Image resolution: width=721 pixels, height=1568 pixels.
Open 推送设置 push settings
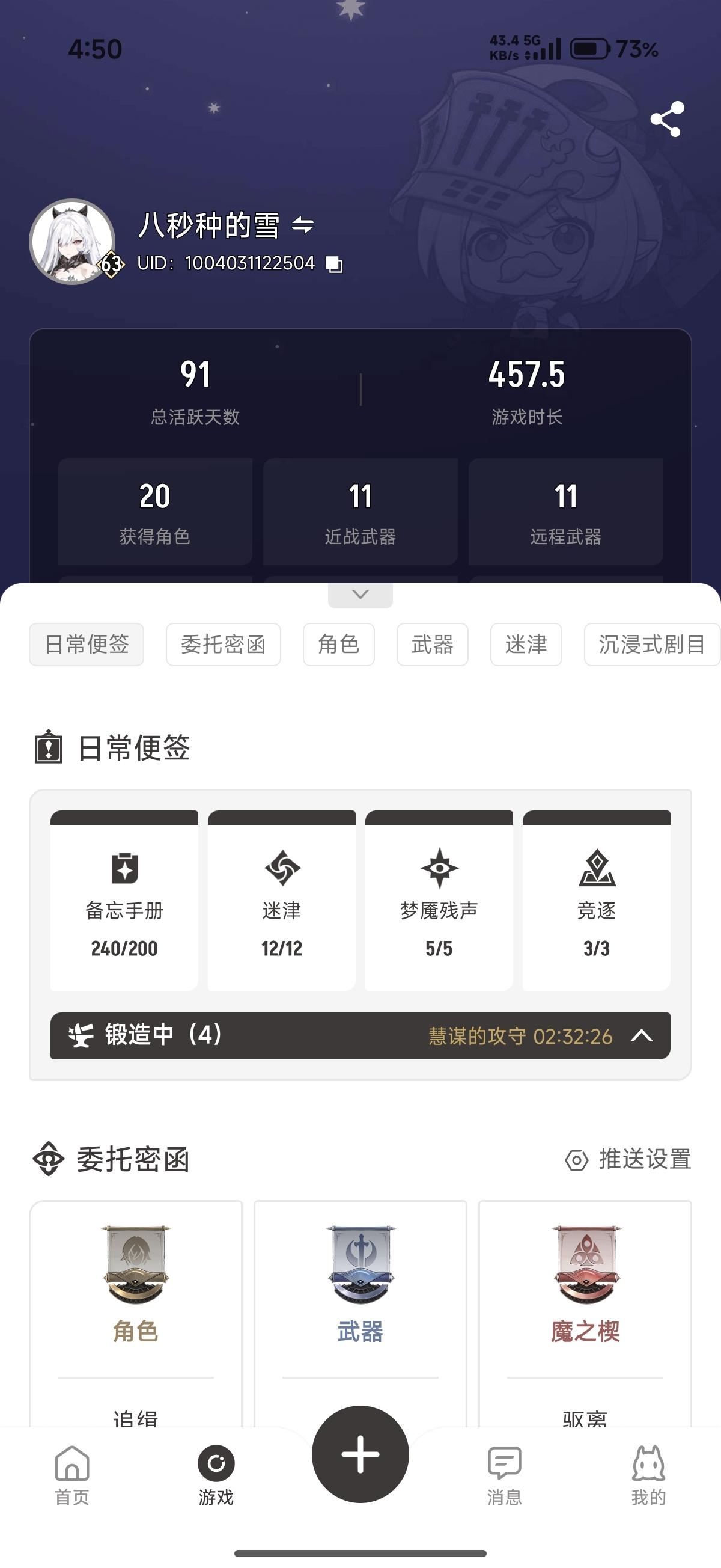point(629,1159)
